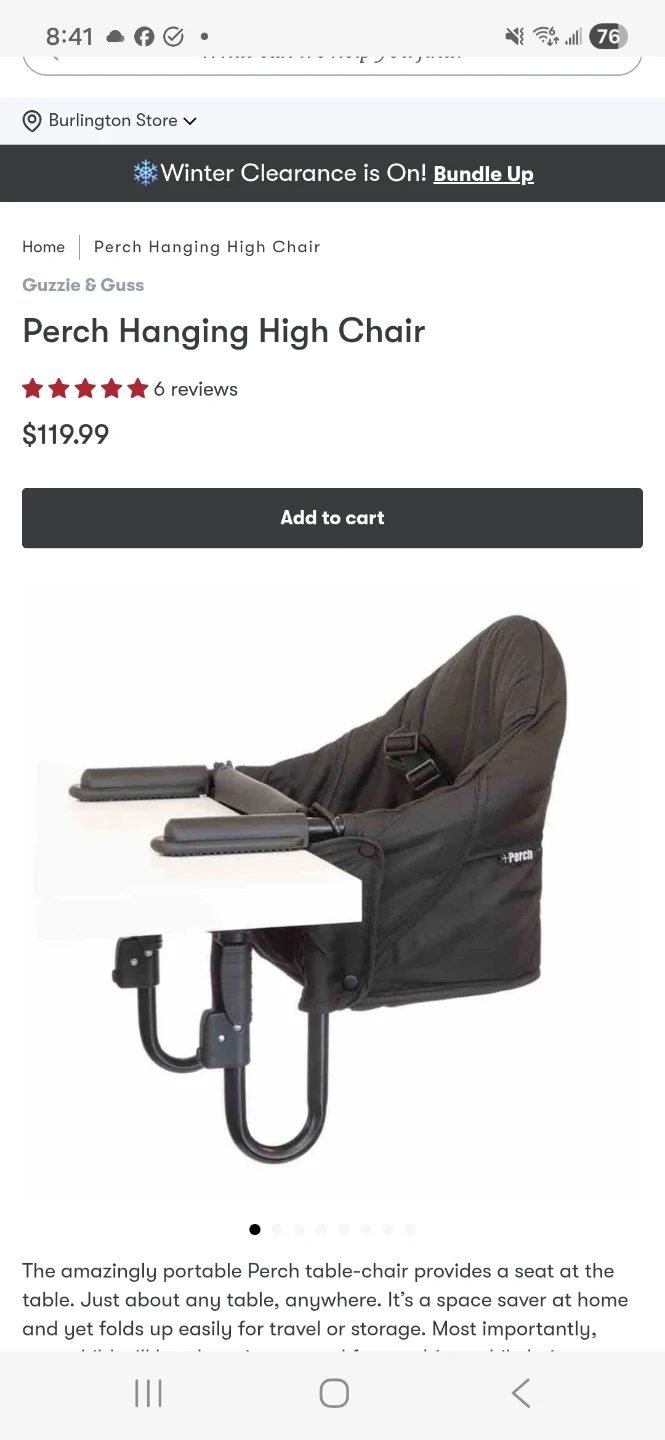
Task: Tap the search field at the top
Action: click(332, 60)
